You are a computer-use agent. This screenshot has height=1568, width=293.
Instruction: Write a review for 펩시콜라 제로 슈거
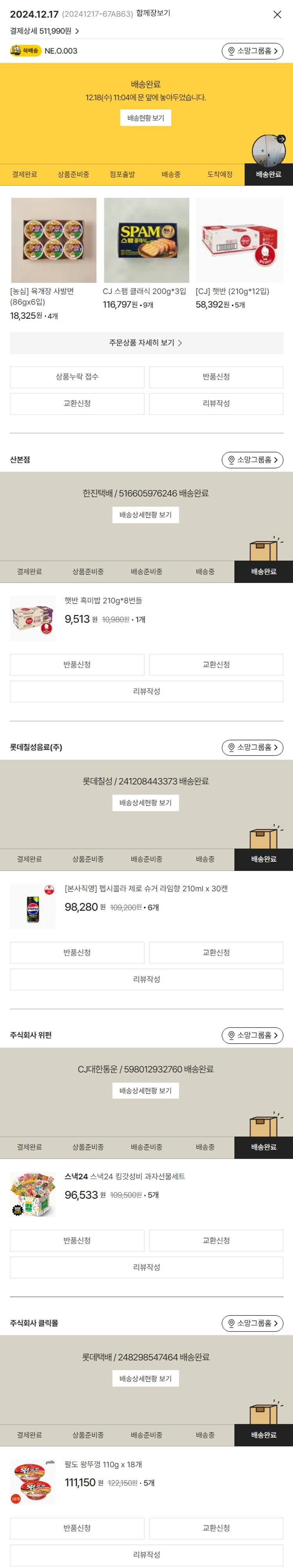[146, 979]
